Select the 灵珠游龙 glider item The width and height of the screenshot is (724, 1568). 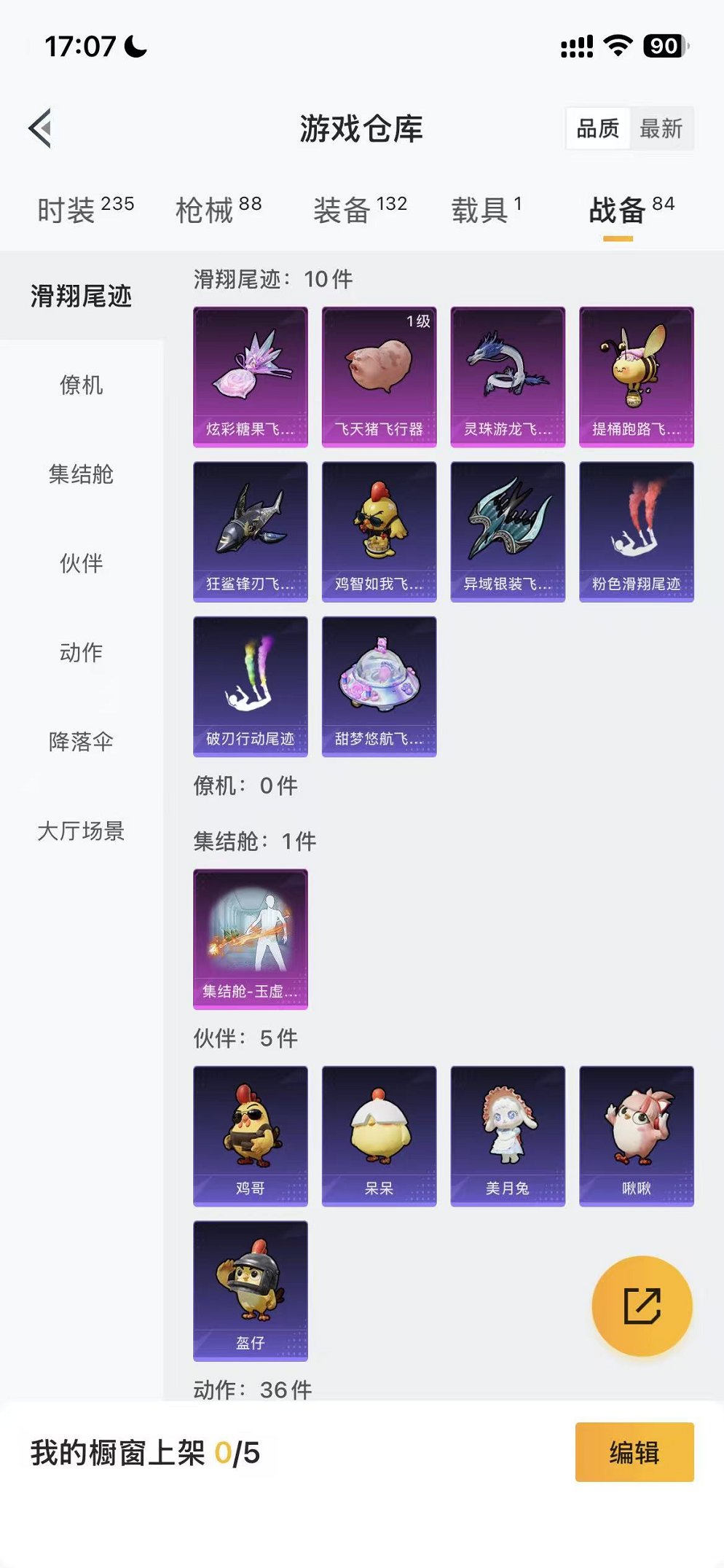pos(508,375)
